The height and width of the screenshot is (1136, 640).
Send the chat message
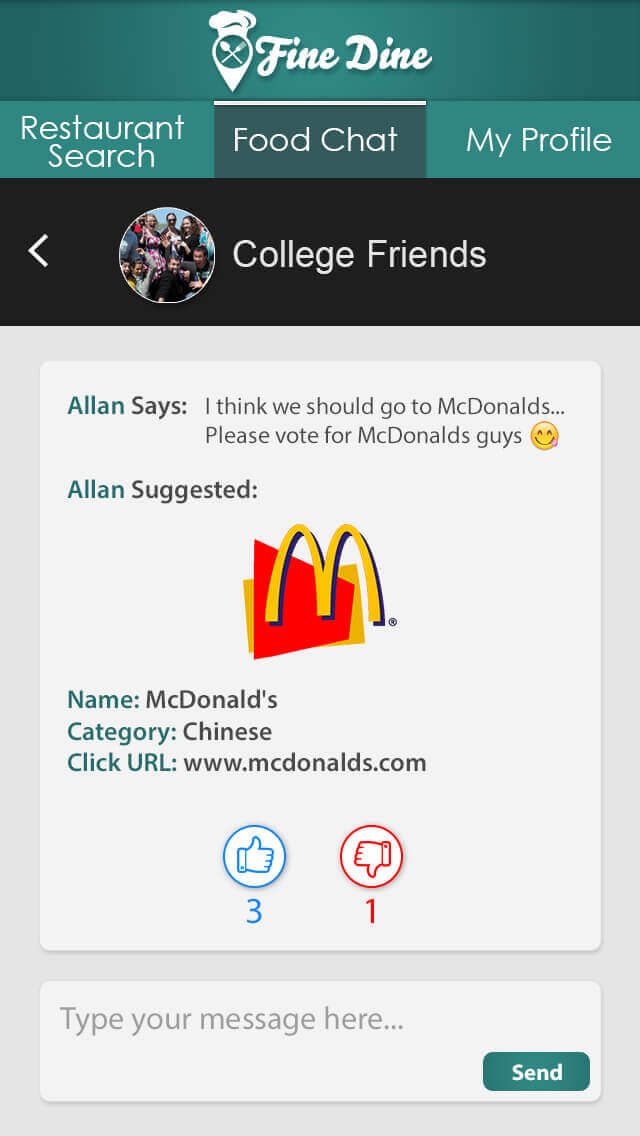(x=536, y=1072)
